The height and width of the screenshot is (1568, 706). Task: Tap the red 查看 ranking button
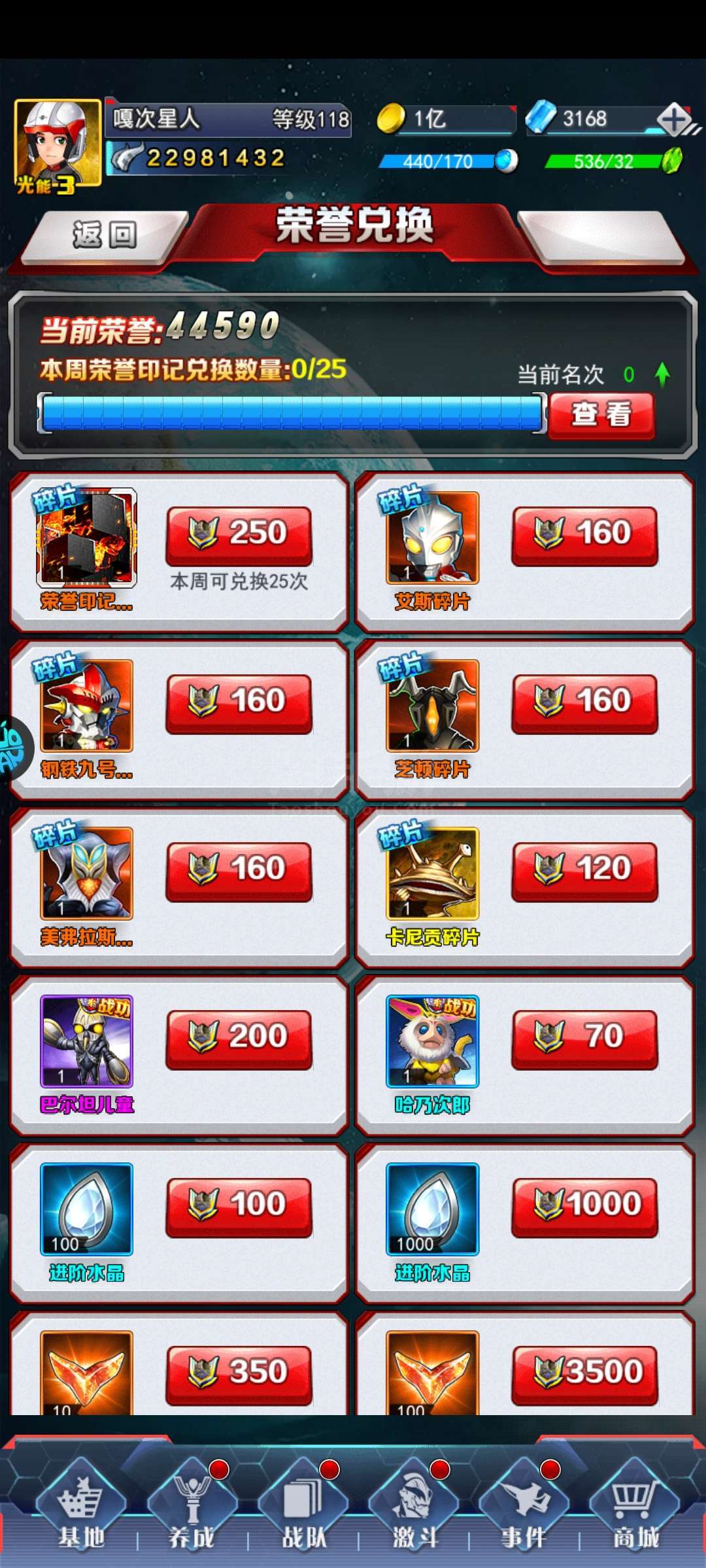[x=601, y=415]
